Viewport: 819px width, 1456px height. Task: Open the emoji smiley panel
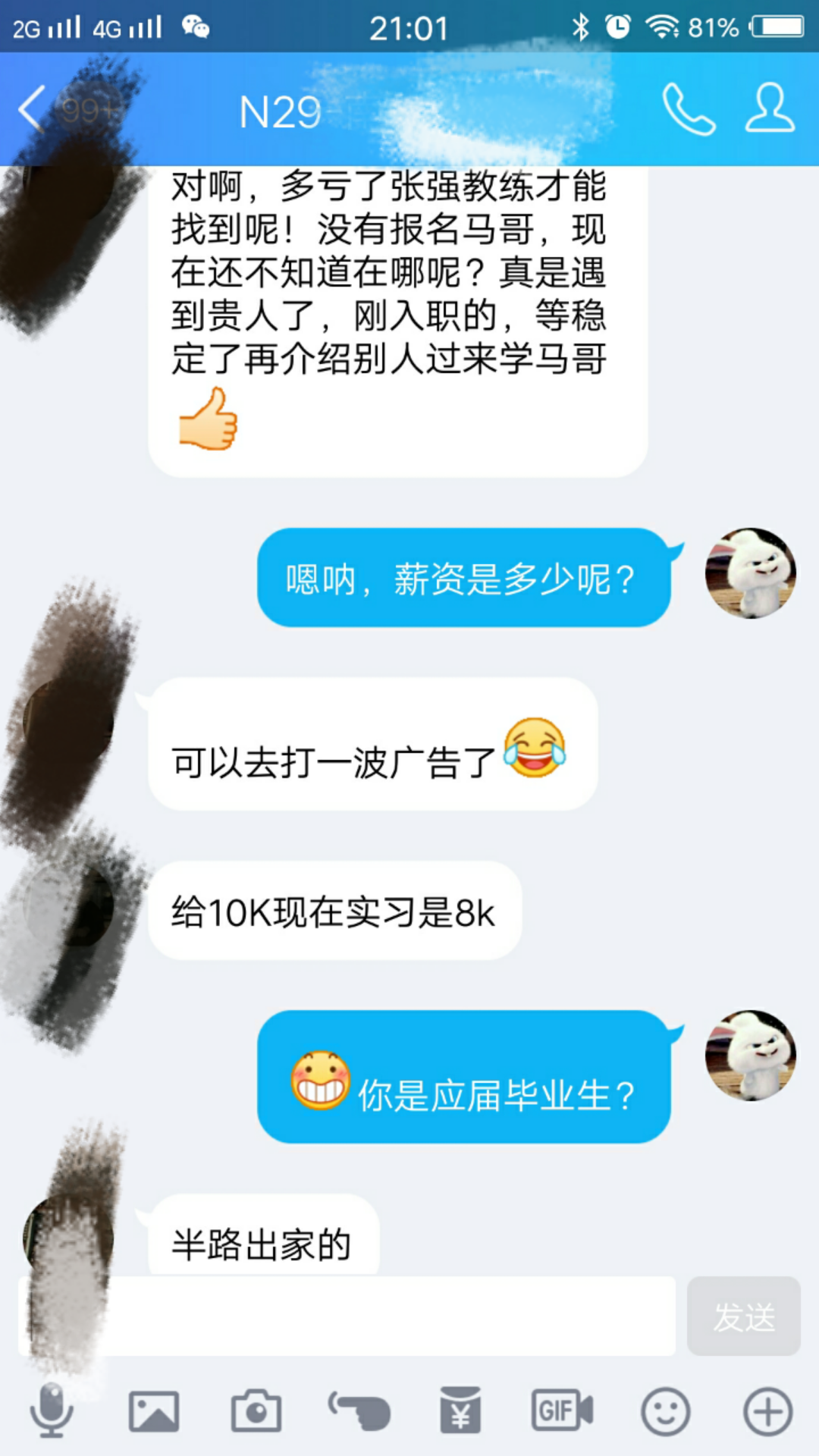[x=665, y=1410]
